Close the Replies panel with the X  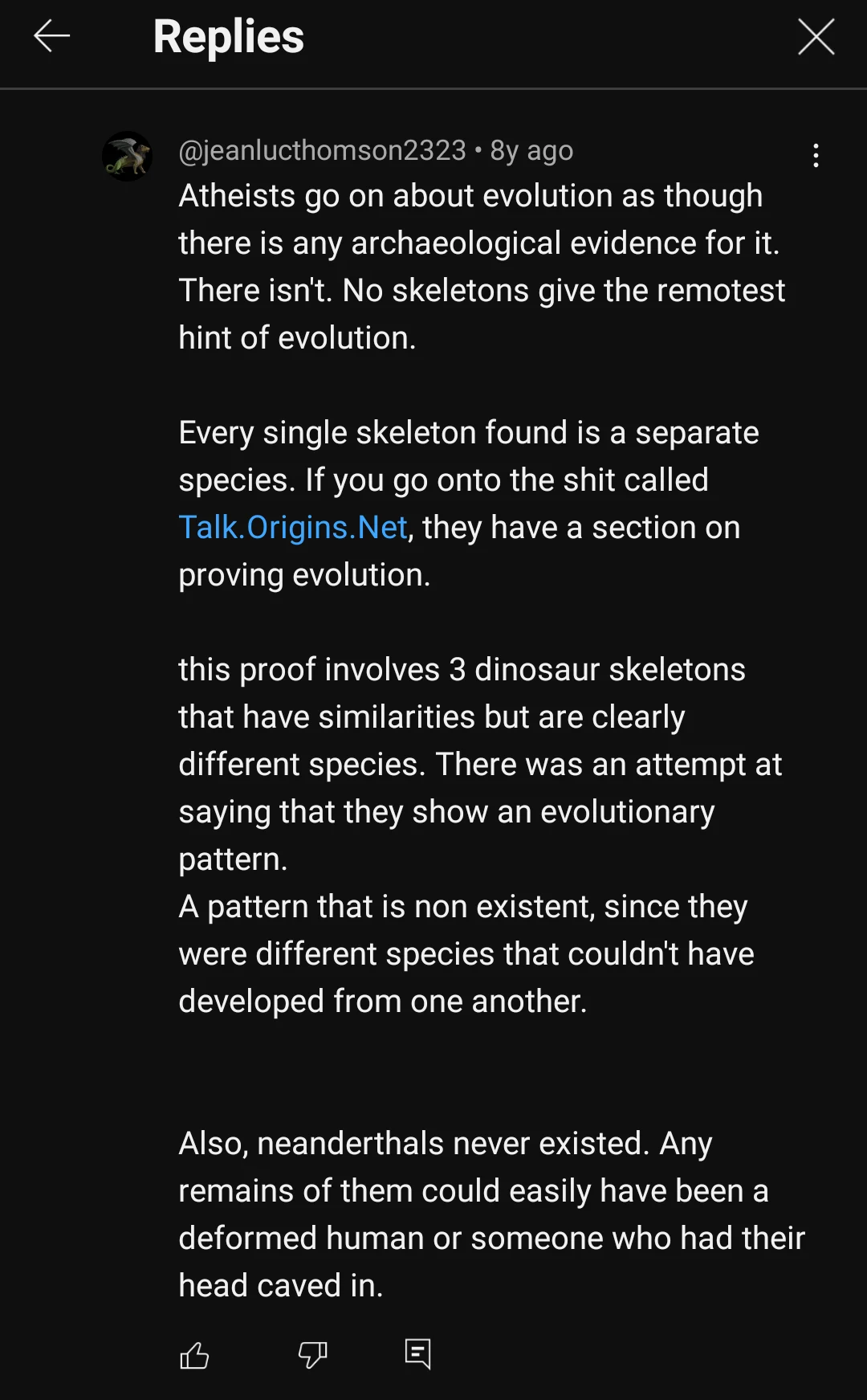[816, 36]
